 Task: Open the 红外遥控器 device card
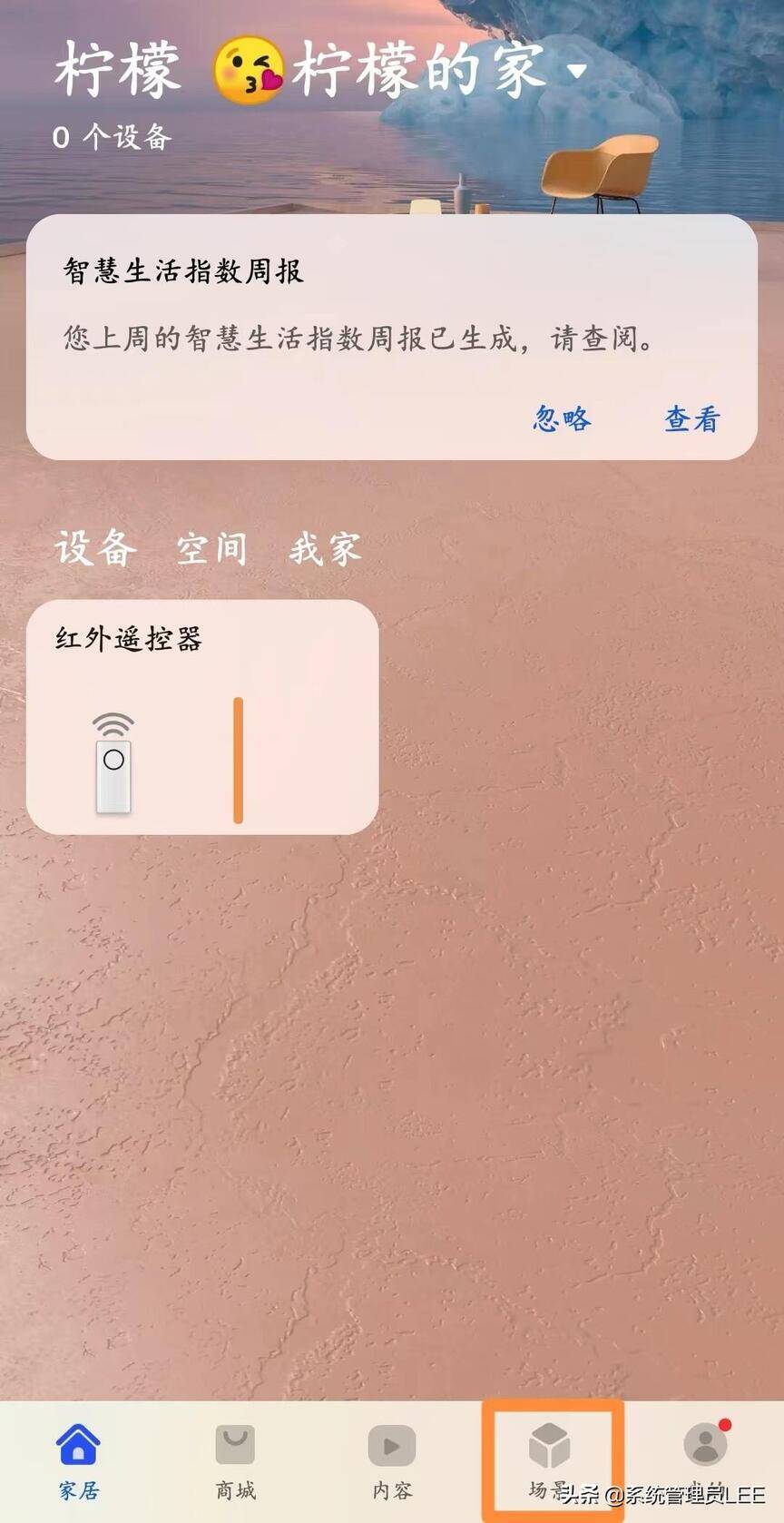(201, 717)
